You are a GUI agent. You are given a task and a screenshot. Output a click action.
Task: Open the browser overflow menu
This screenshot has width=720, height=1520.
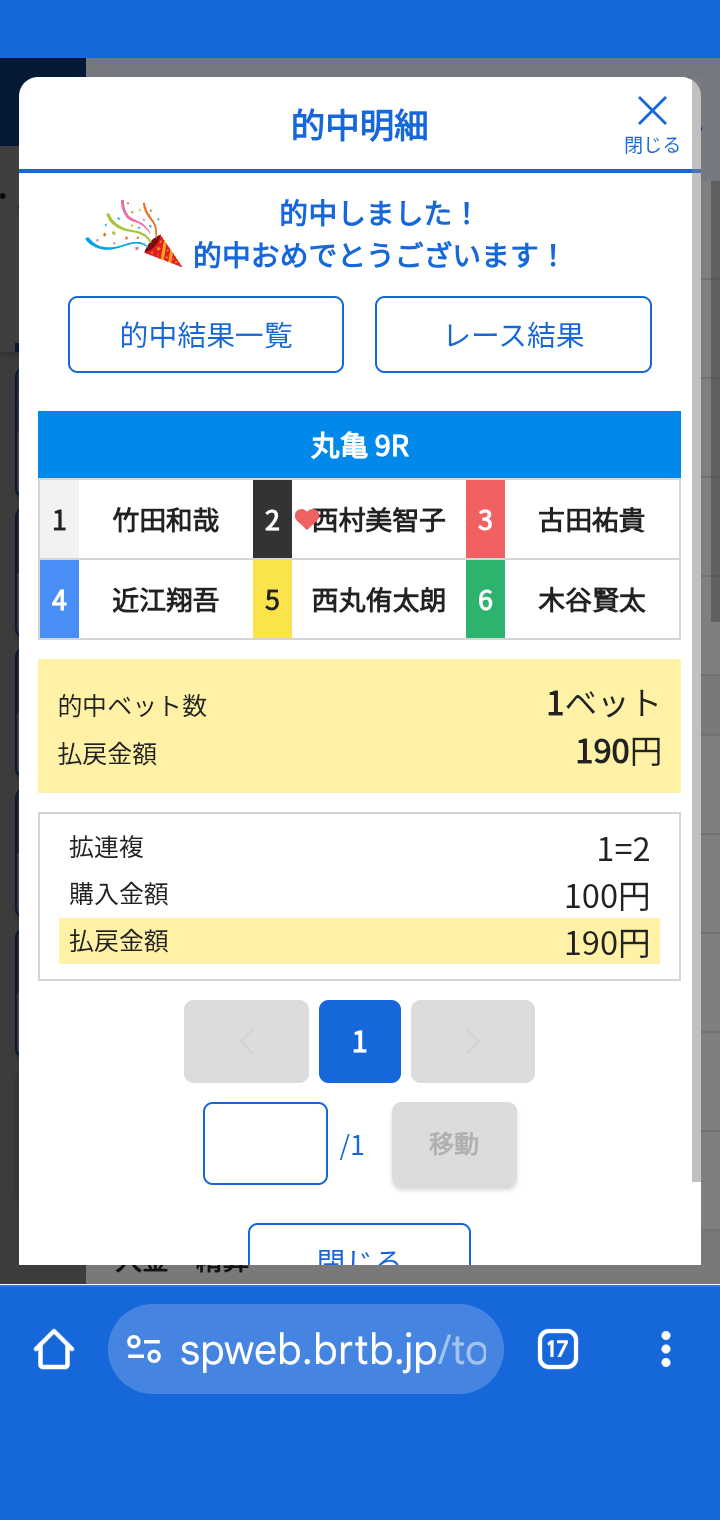pos(666,1349)
